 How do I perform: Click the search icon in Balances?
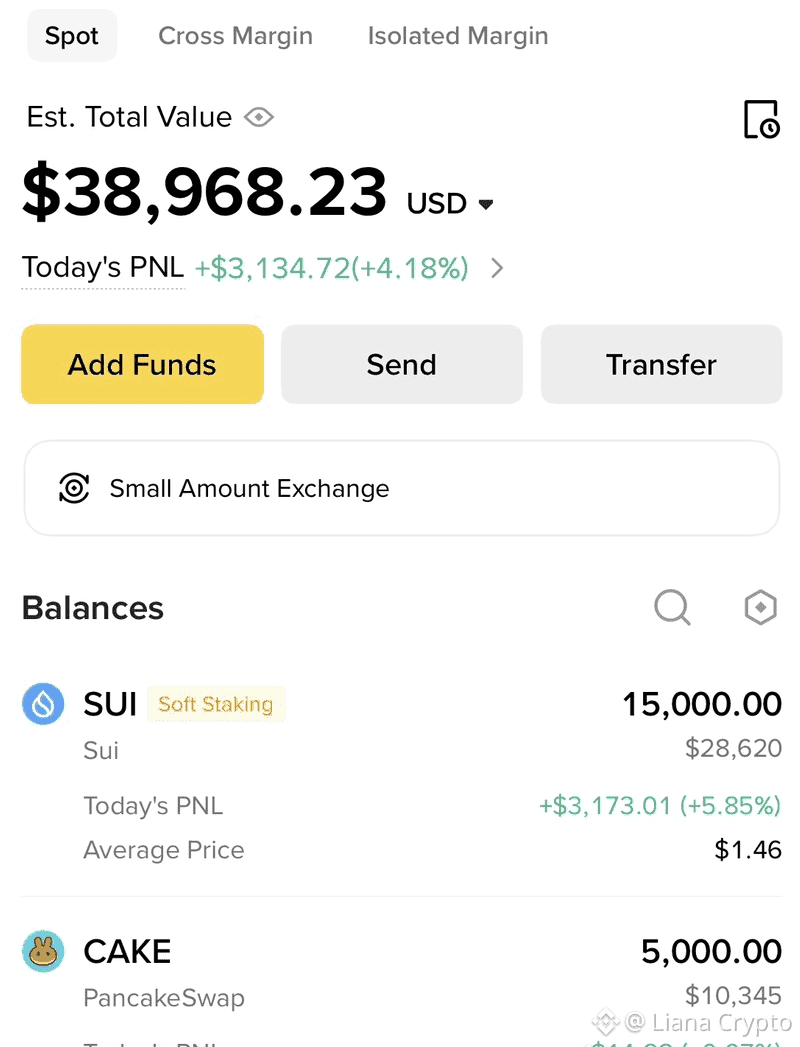[x=672, y=607]
